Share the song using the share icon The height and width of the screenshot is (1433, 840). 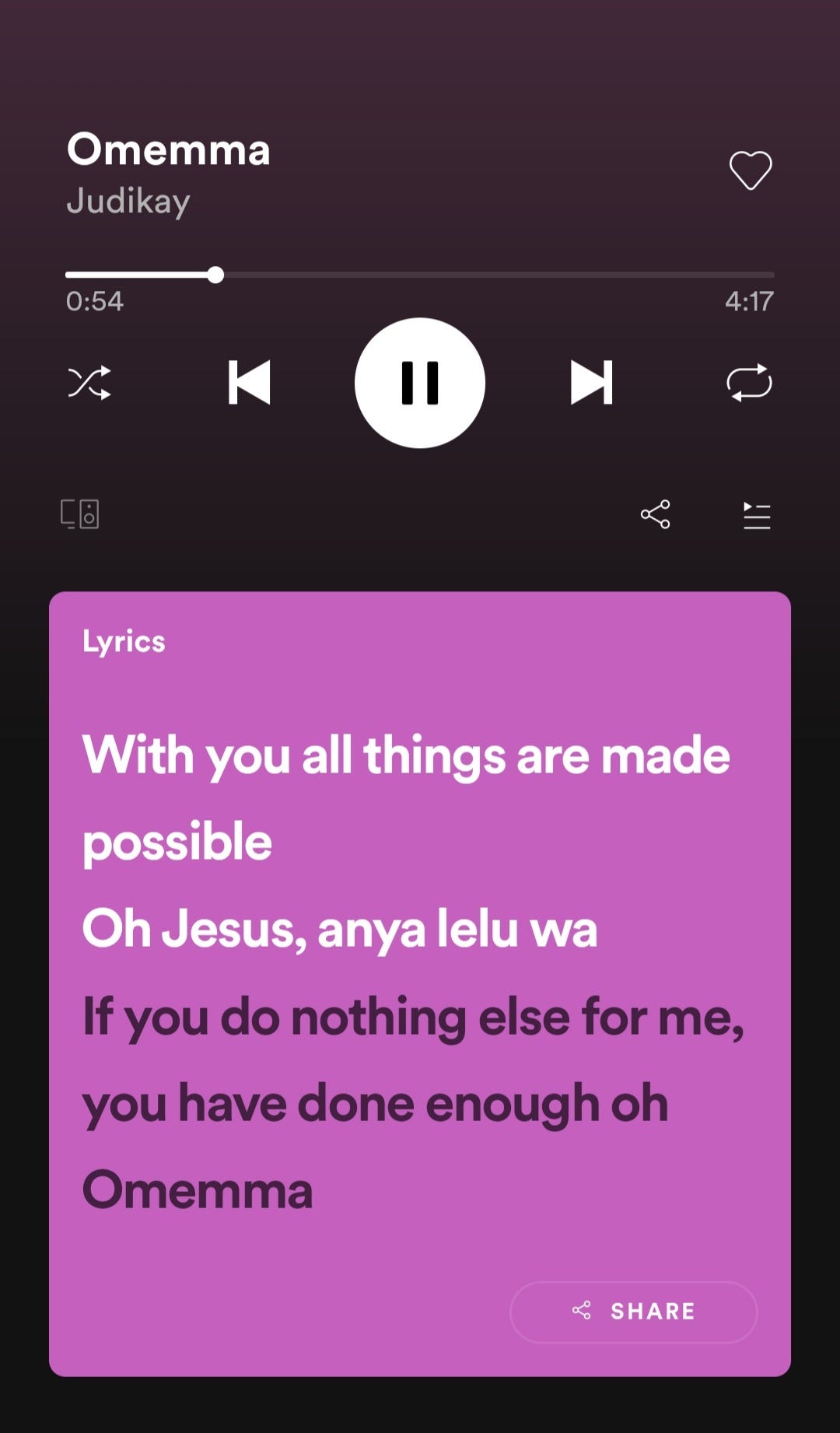point(655,514)
